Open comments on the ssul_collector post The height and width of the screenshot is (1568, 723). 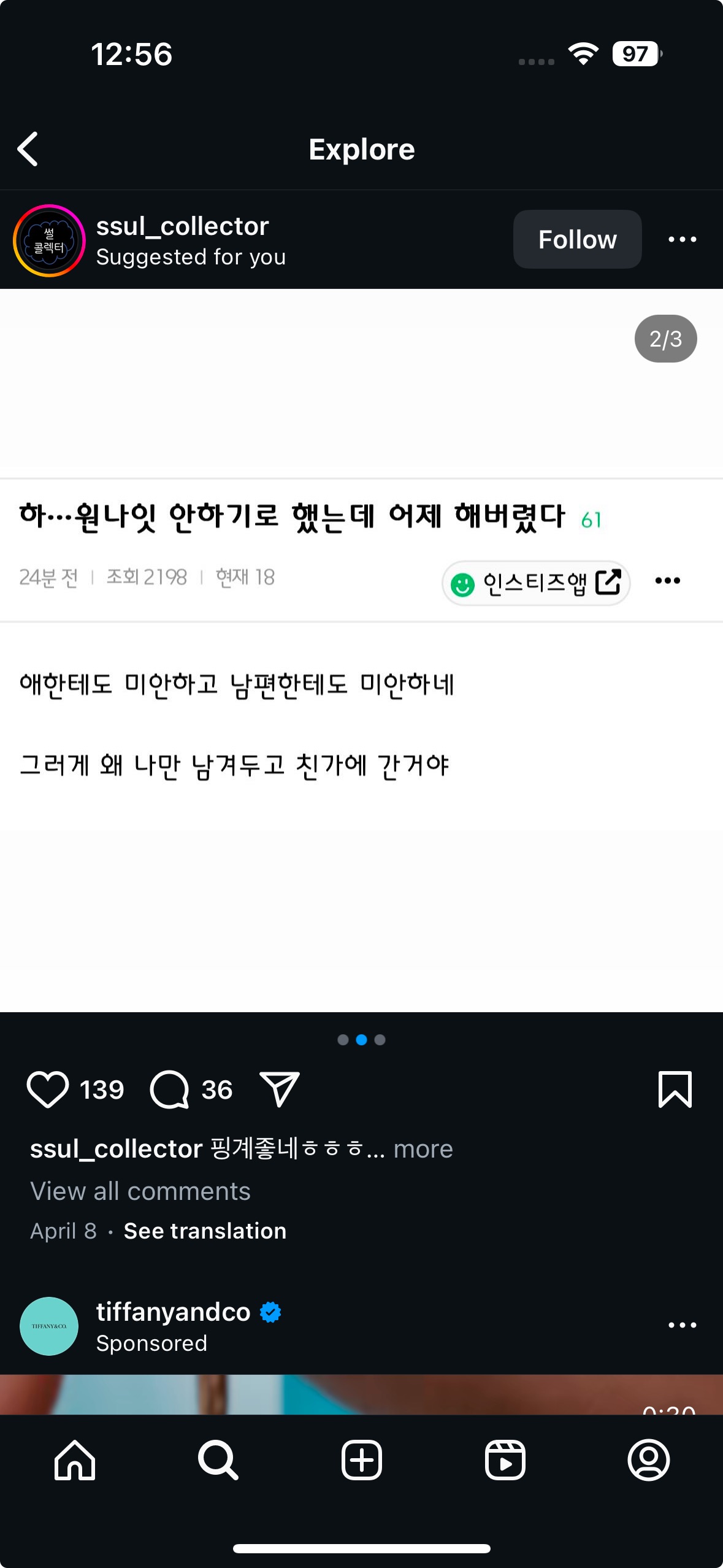(169, 1090)
